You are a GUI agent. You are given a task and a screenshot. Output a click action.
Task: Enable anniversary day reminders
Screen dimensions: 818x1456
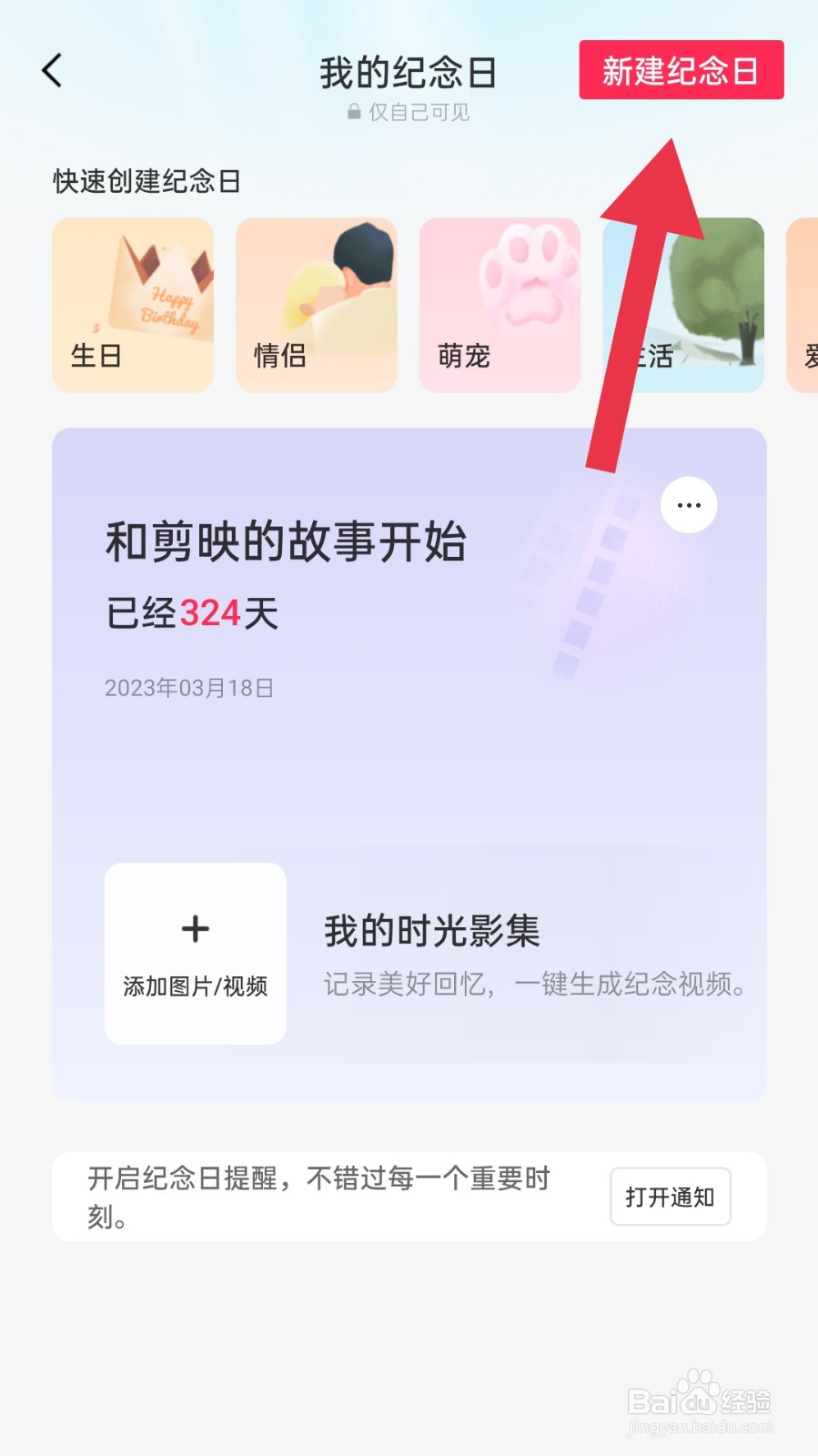[671, 1197]
